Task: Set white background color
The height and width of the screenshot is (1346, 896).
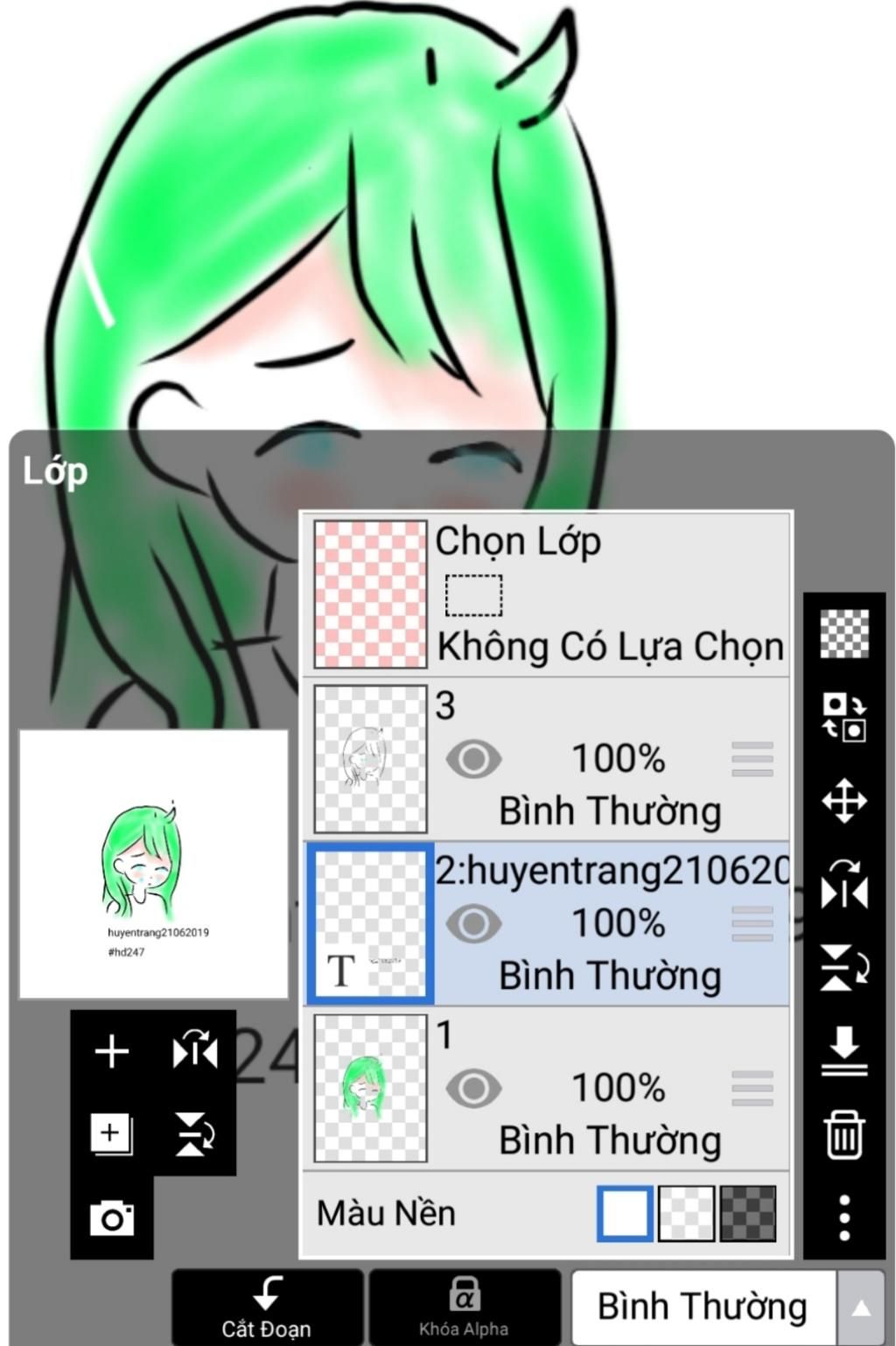Action: tap(625, 1213)
